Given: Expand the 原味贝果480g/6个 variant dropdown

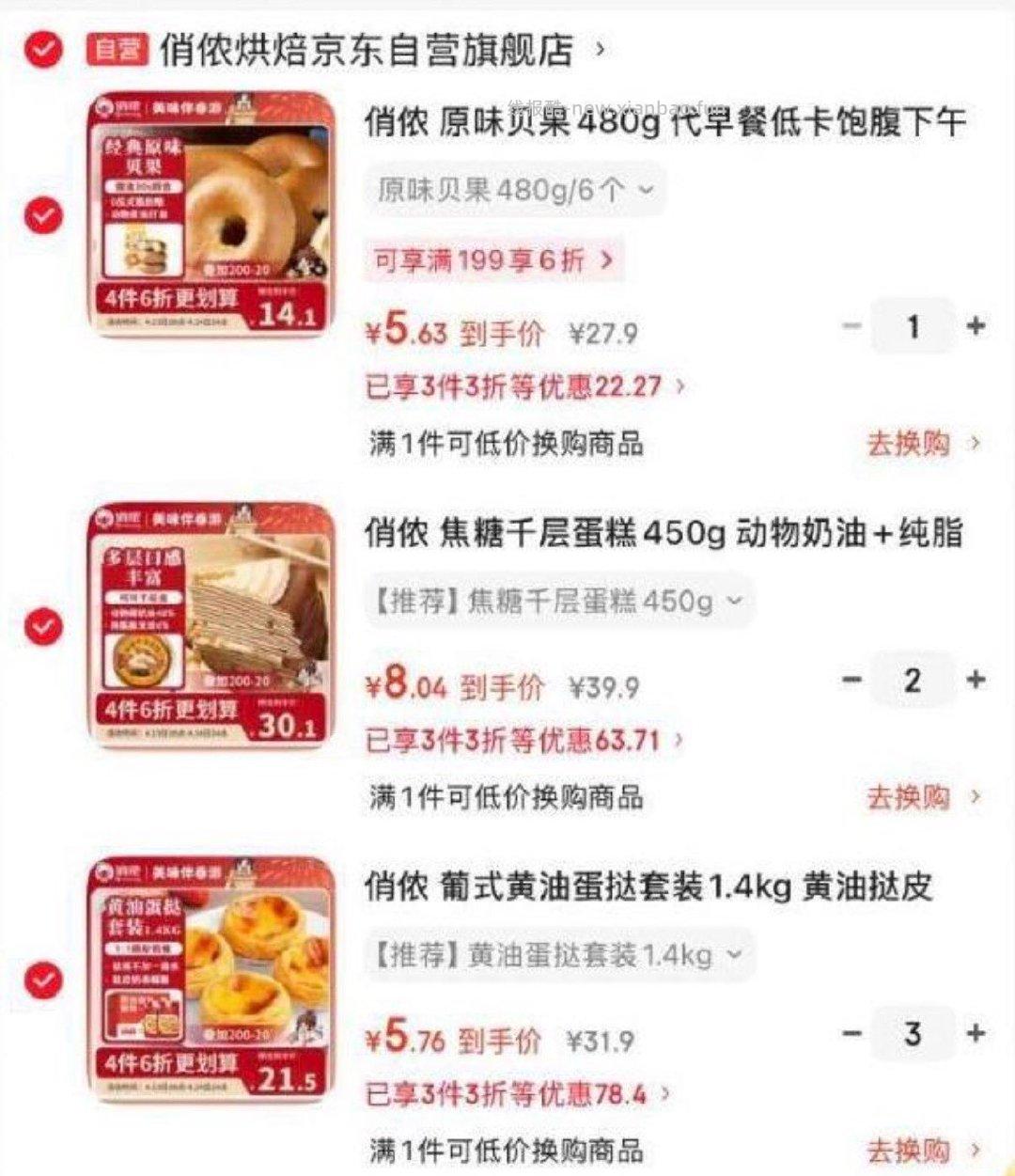Looking at the screenshot, I should point(515,190).
